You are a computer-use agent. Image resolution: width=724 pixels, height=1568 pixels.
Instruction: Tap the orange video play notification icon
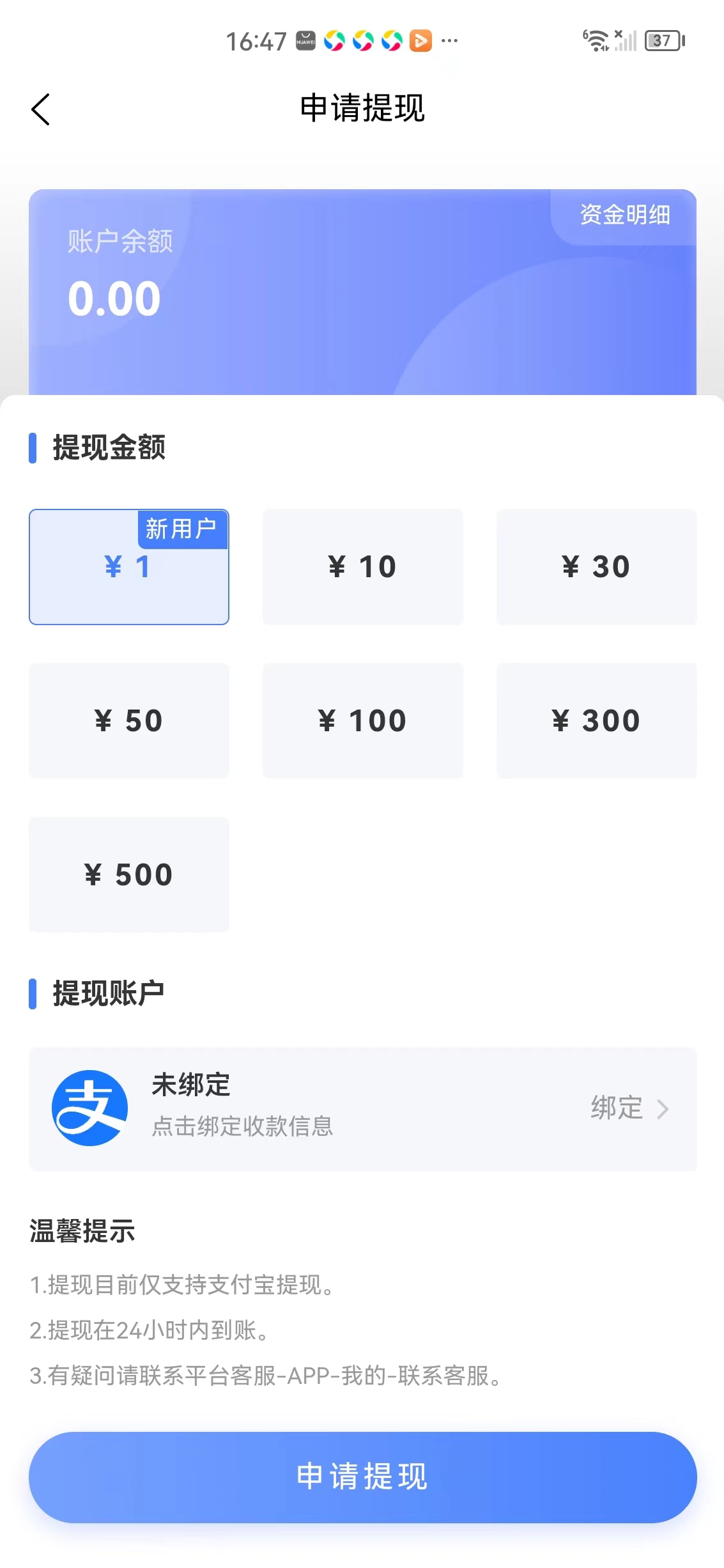pyautogui.click(x=420, y=40)
